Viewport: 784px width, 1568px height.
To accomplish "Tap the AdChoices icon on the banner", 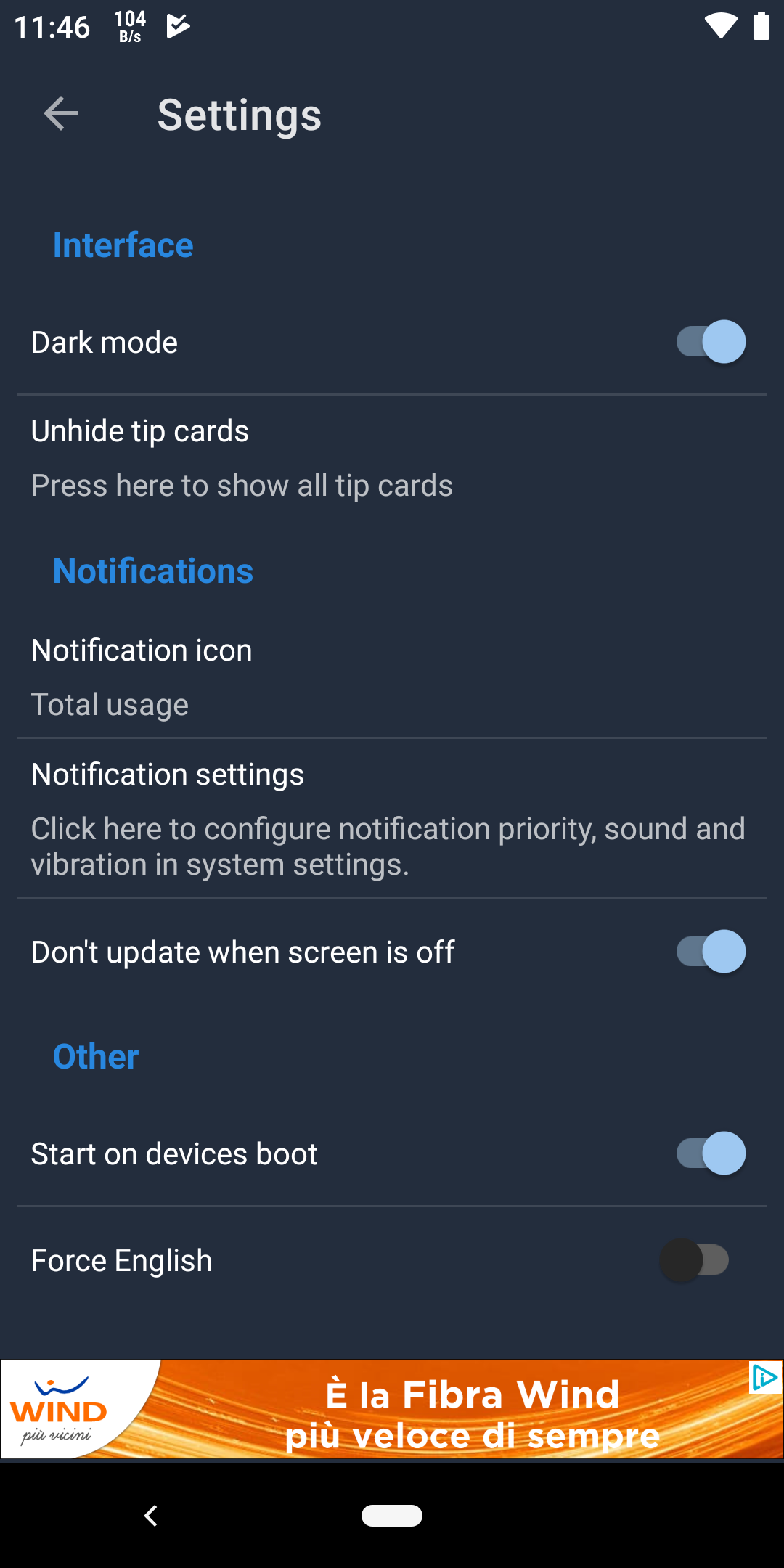I will (x=765, y=1377).
